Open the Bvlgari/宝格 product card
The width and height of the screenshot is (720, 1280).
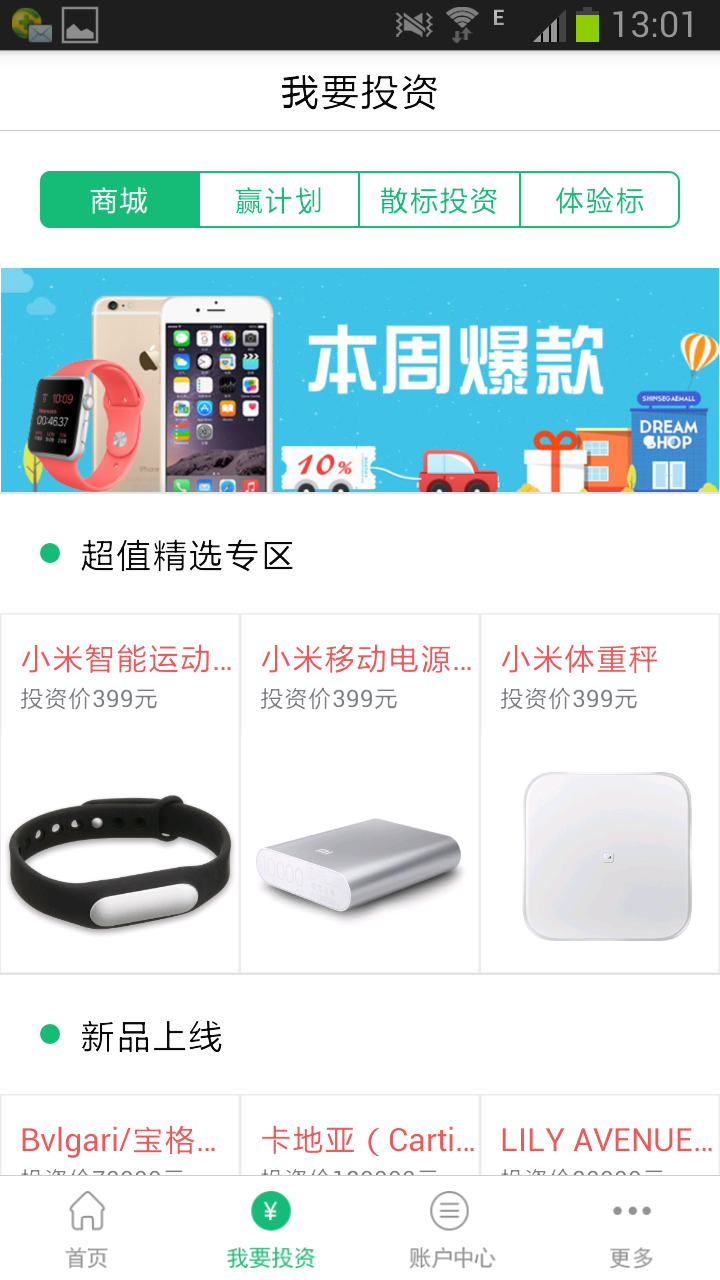pos(120,1140)
